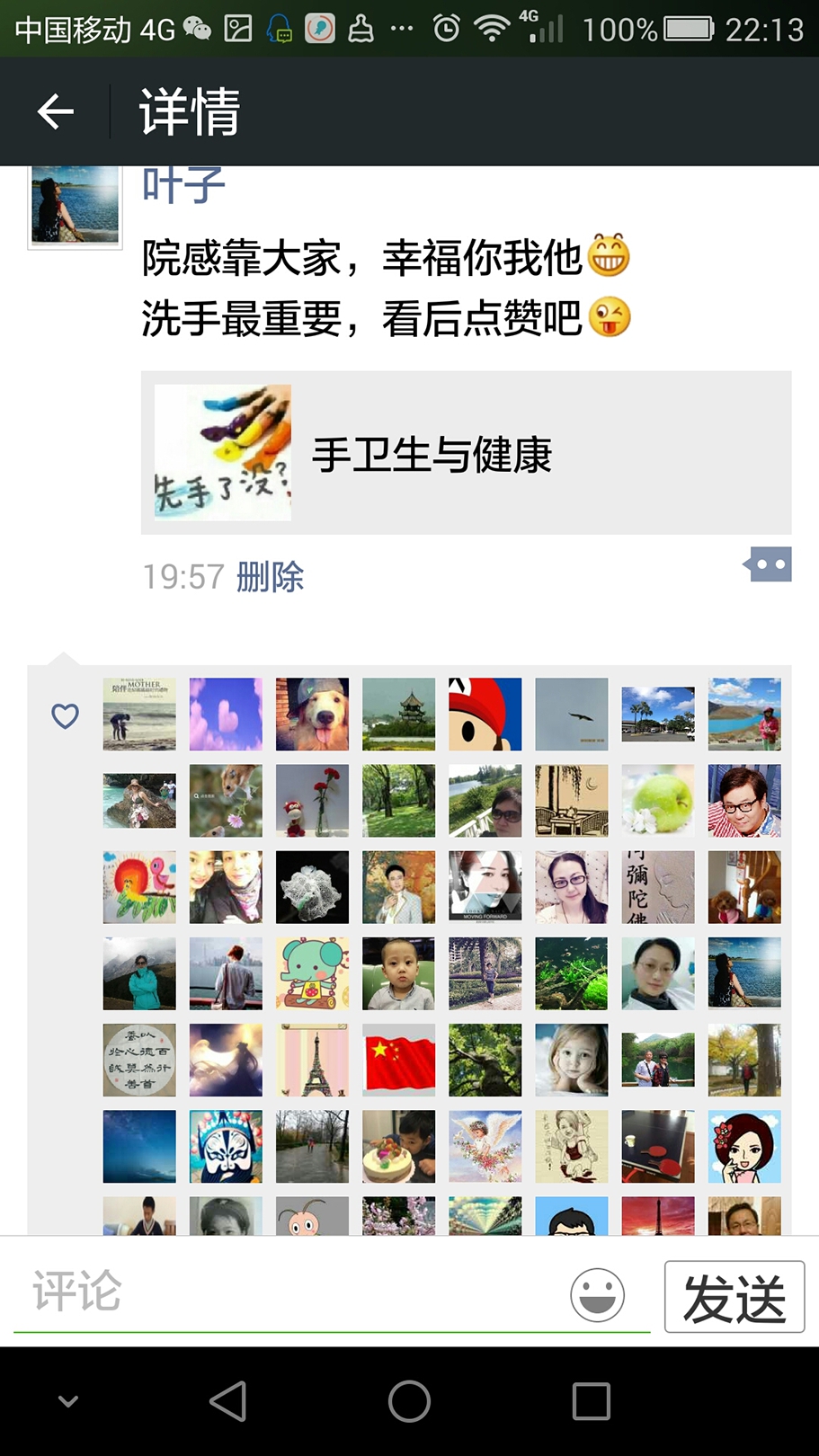Delete this post via 删除

[270, 577]
